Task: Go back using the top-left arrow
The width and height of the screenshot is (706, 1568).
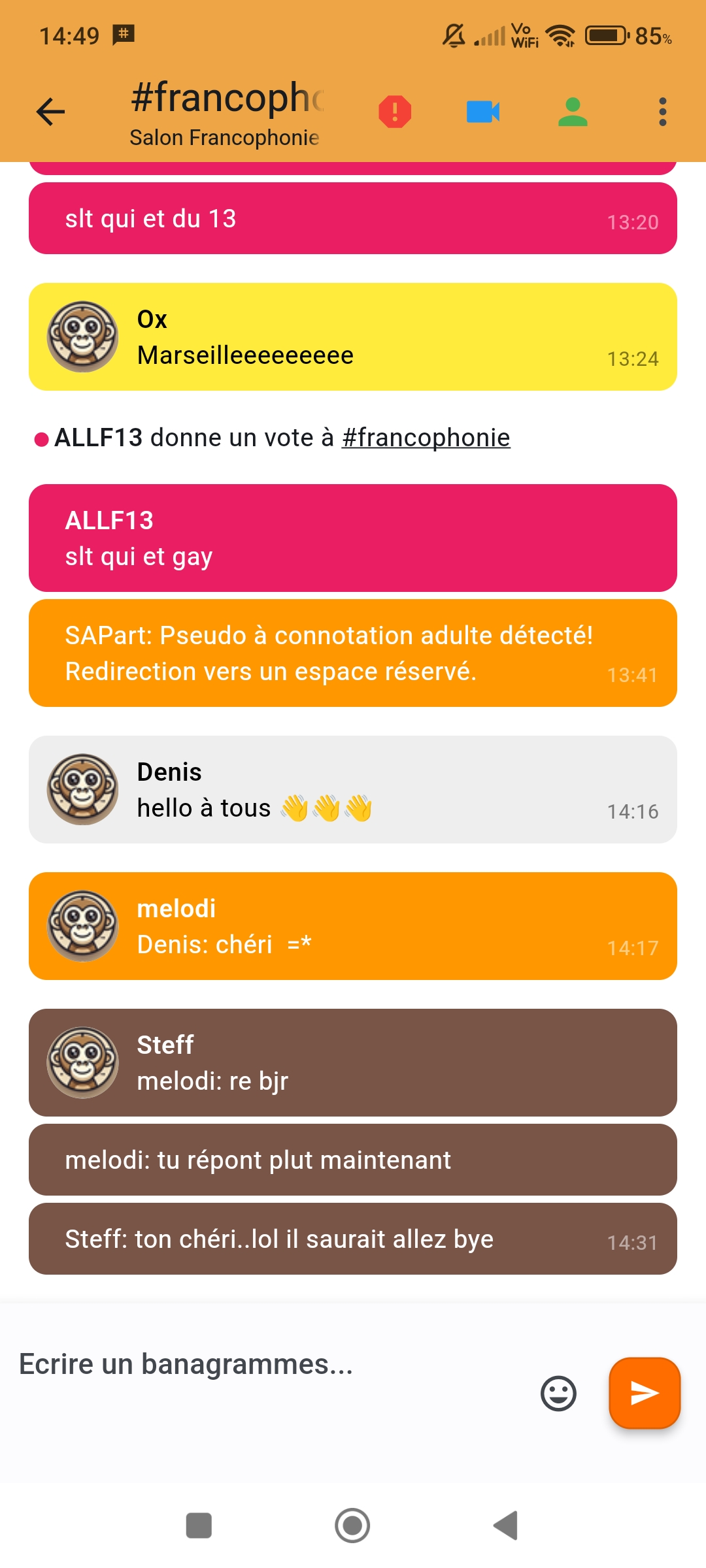Action: pos(50,112)
